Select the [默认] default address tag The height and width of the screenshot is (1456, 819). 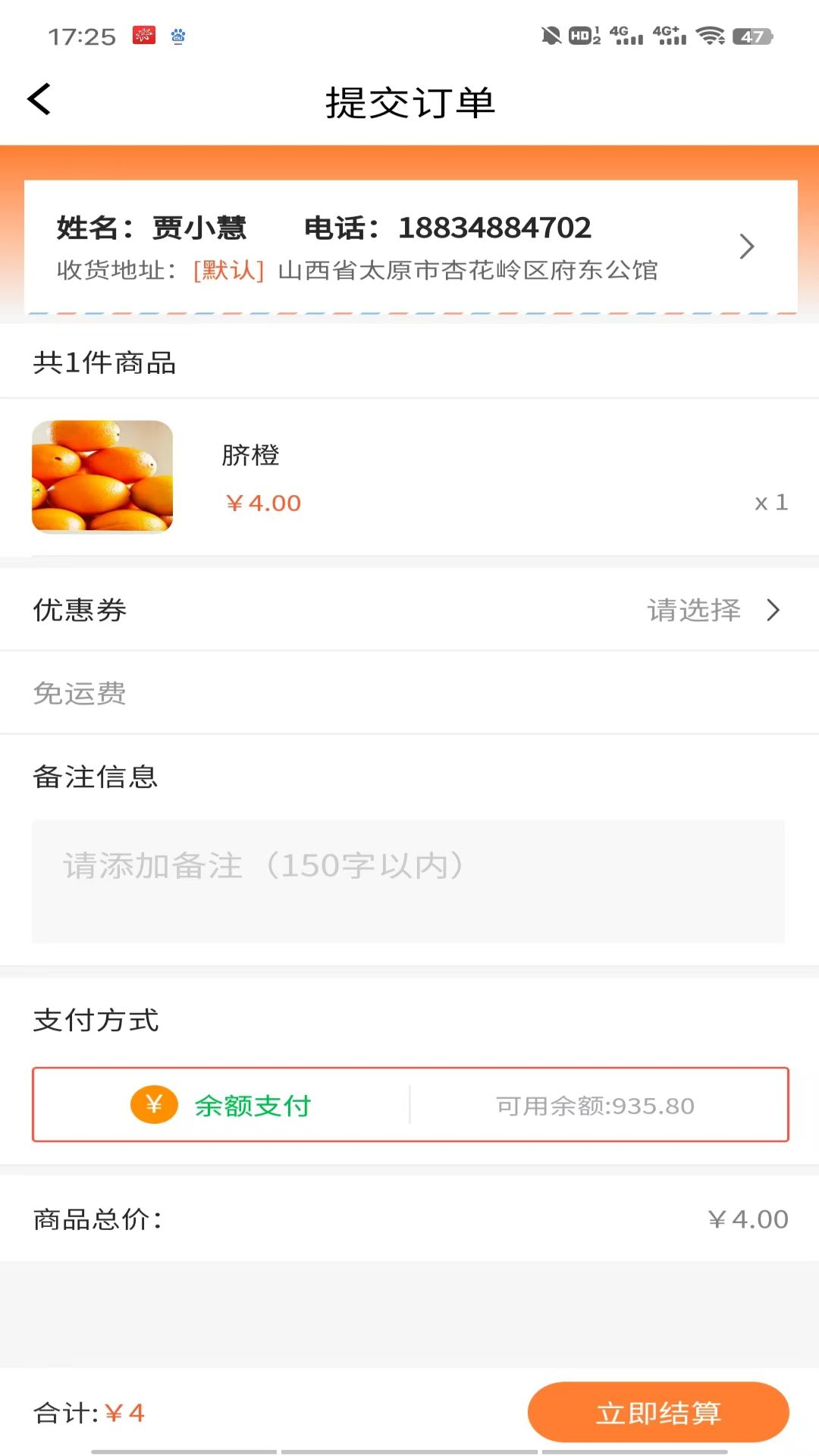pos(227,270)
